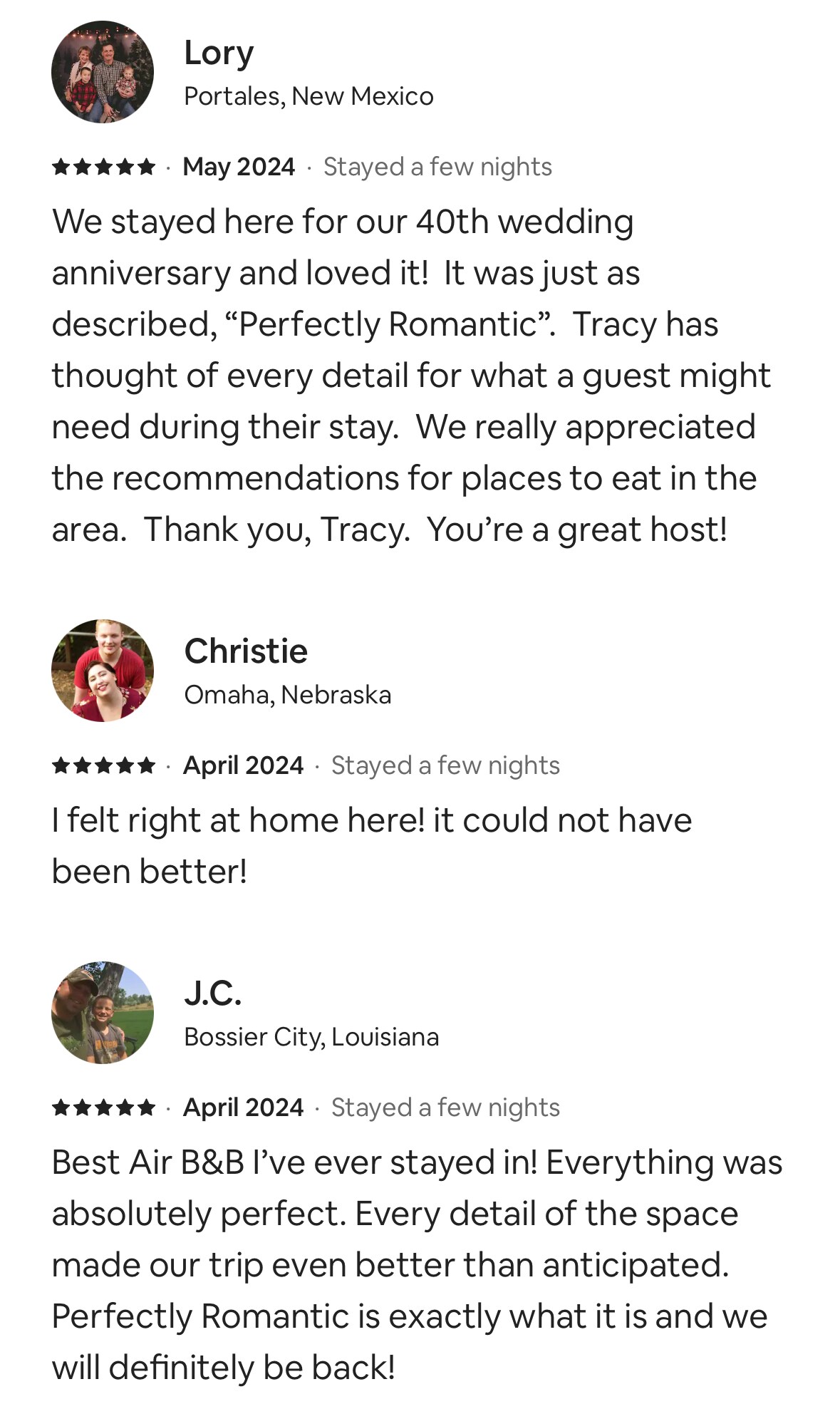Viewport: 840px width, 1404px height.
Task: Open Lory's profile photo
Action: coord(103,72)
